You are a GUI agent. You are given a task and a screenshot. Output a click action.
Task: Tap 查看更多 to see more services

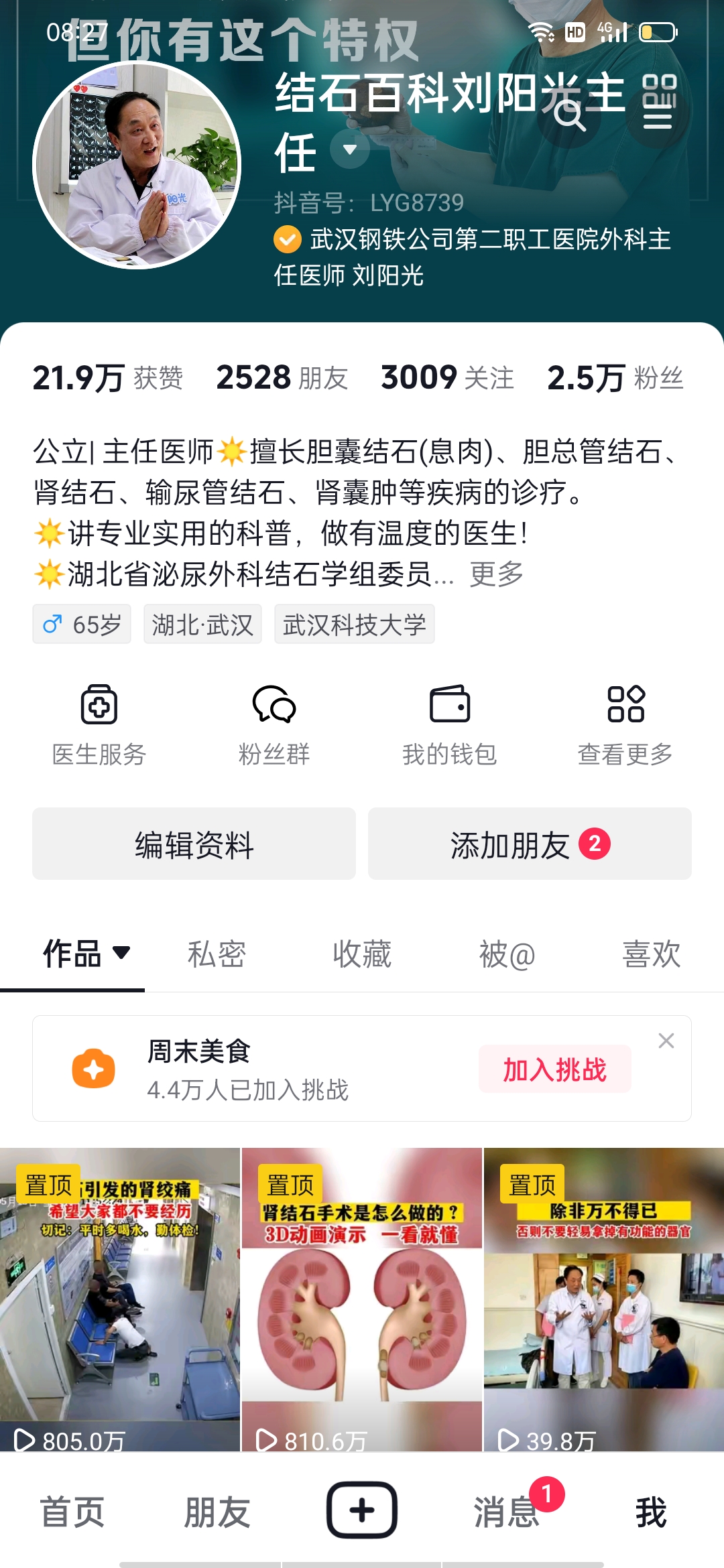pyautogui.click(x=625, y=724)
